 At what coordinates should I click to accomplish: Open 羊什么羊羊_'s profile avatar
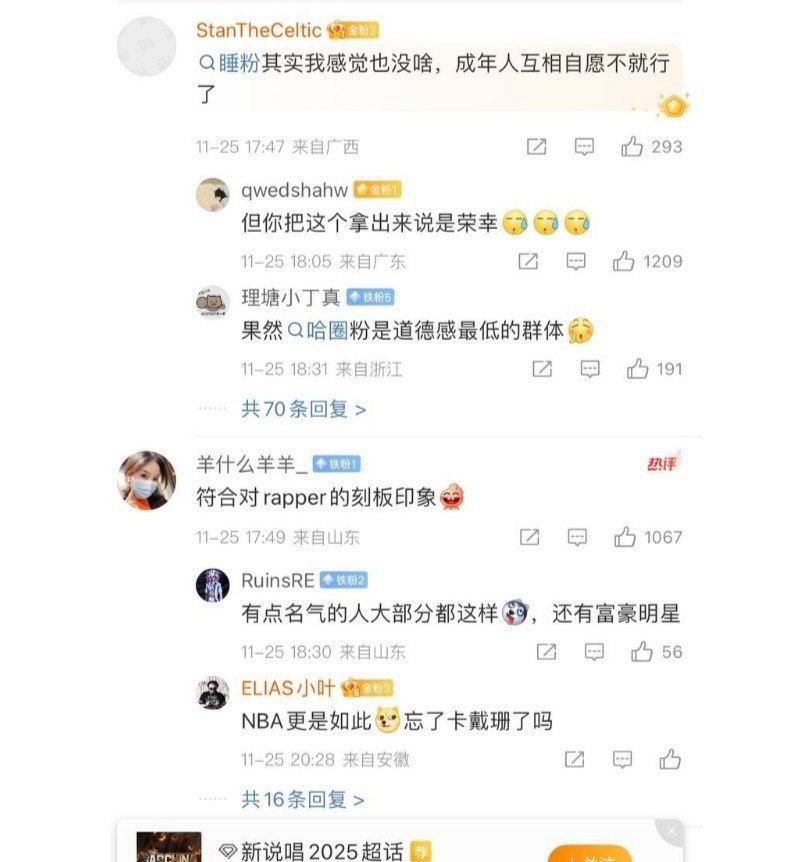coord(147,479)
